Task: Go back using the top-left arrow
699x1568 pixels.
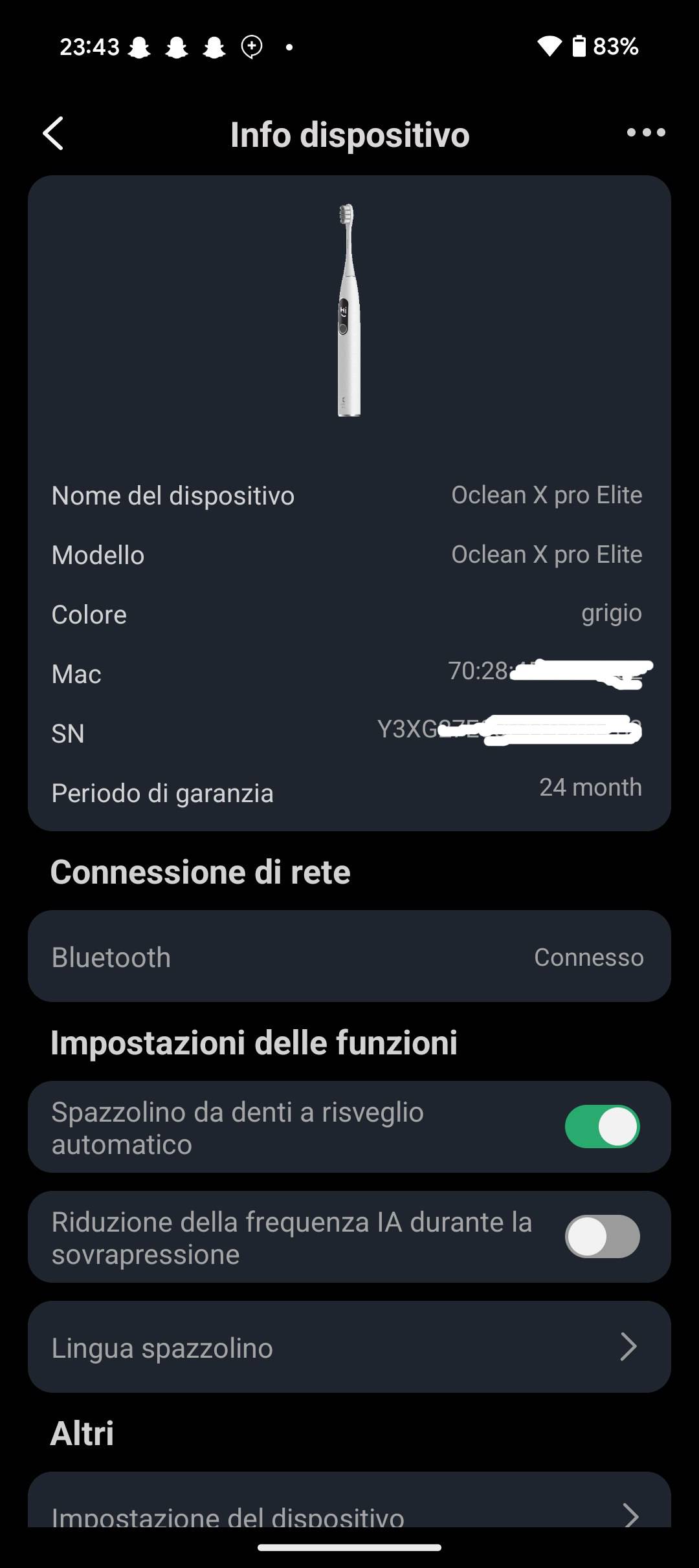Action: (53, 133)
